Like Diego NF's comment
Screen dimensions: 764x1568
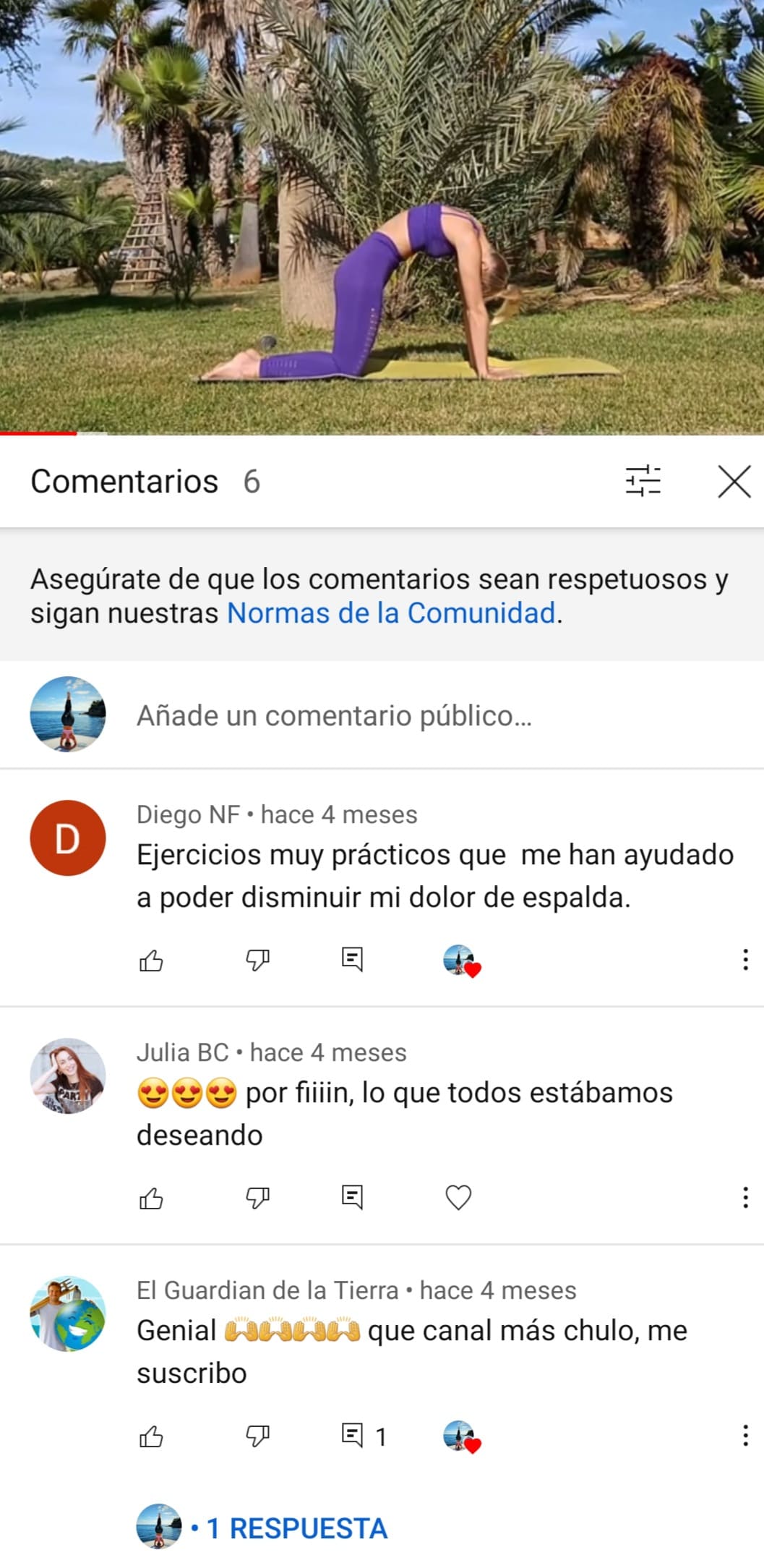(x=151, y=960)
